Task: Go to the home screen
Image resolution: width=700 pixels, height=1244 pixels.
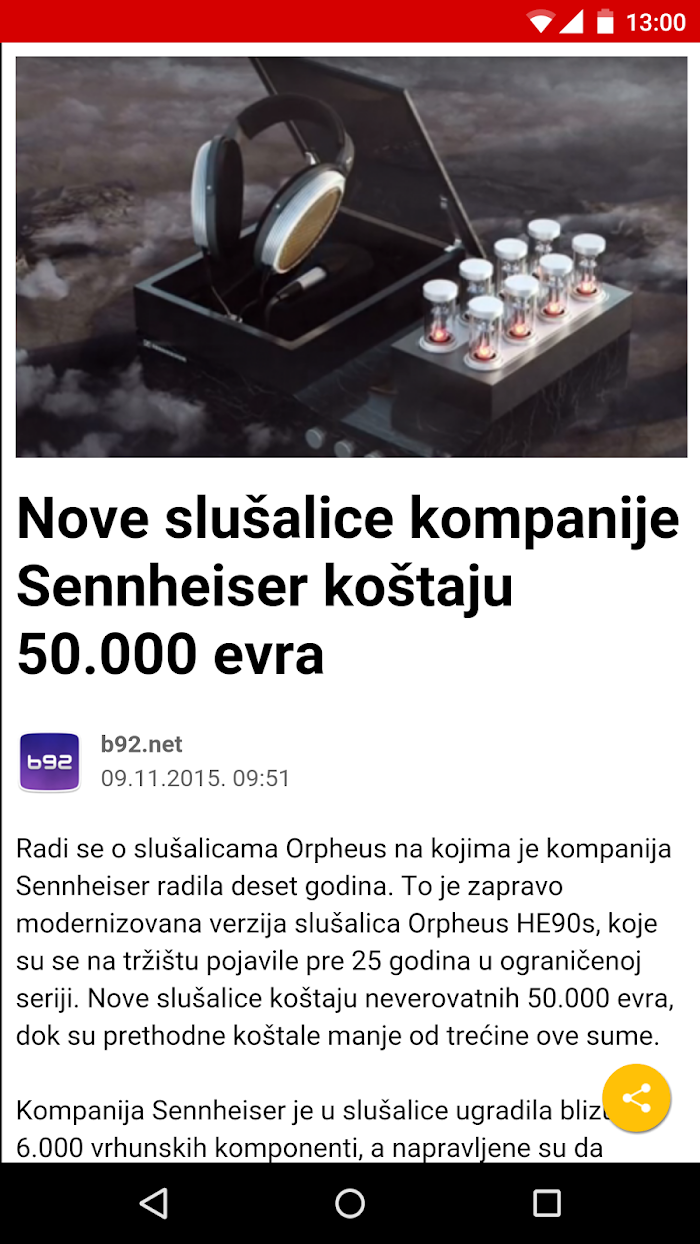Action: 350,1203
